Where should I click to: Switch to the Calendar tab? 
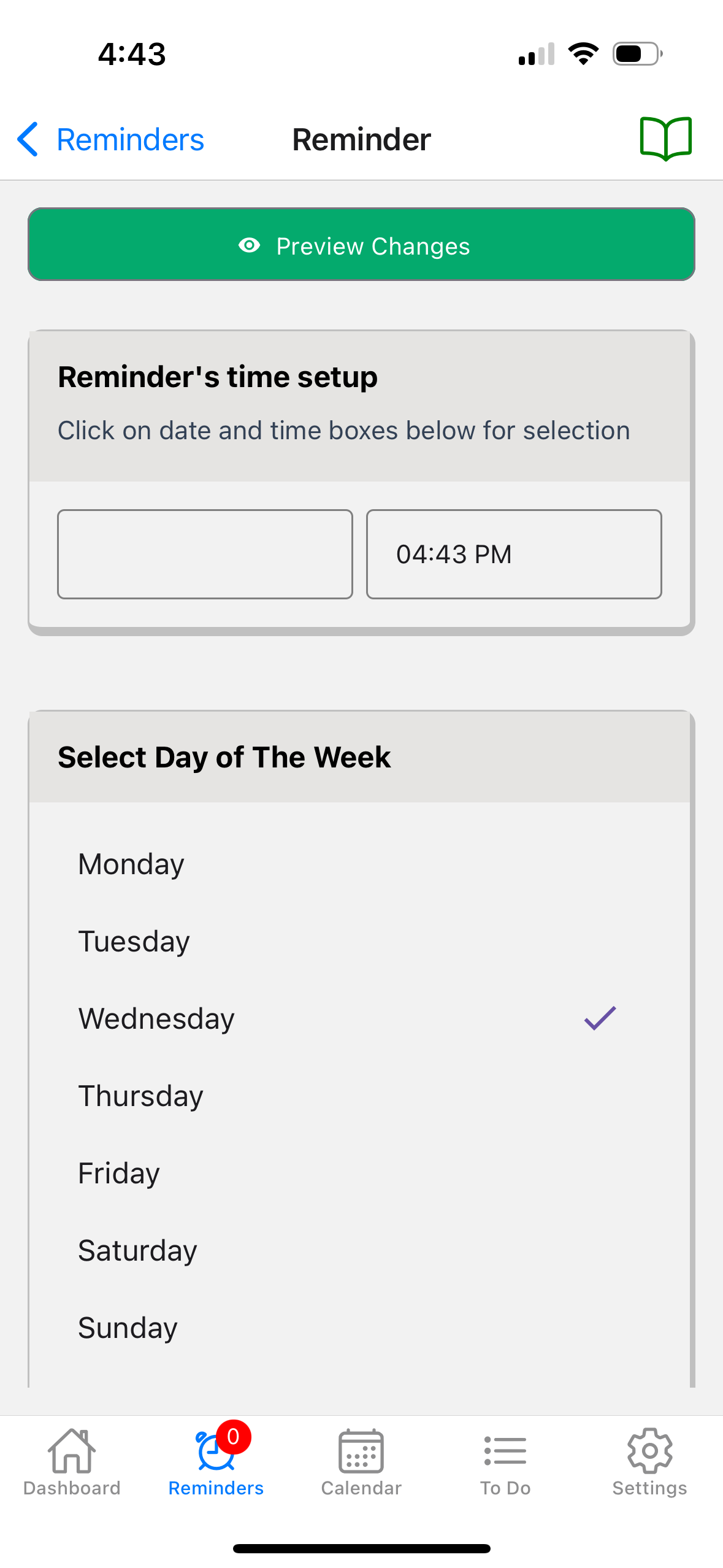(x=361, y=1462)
